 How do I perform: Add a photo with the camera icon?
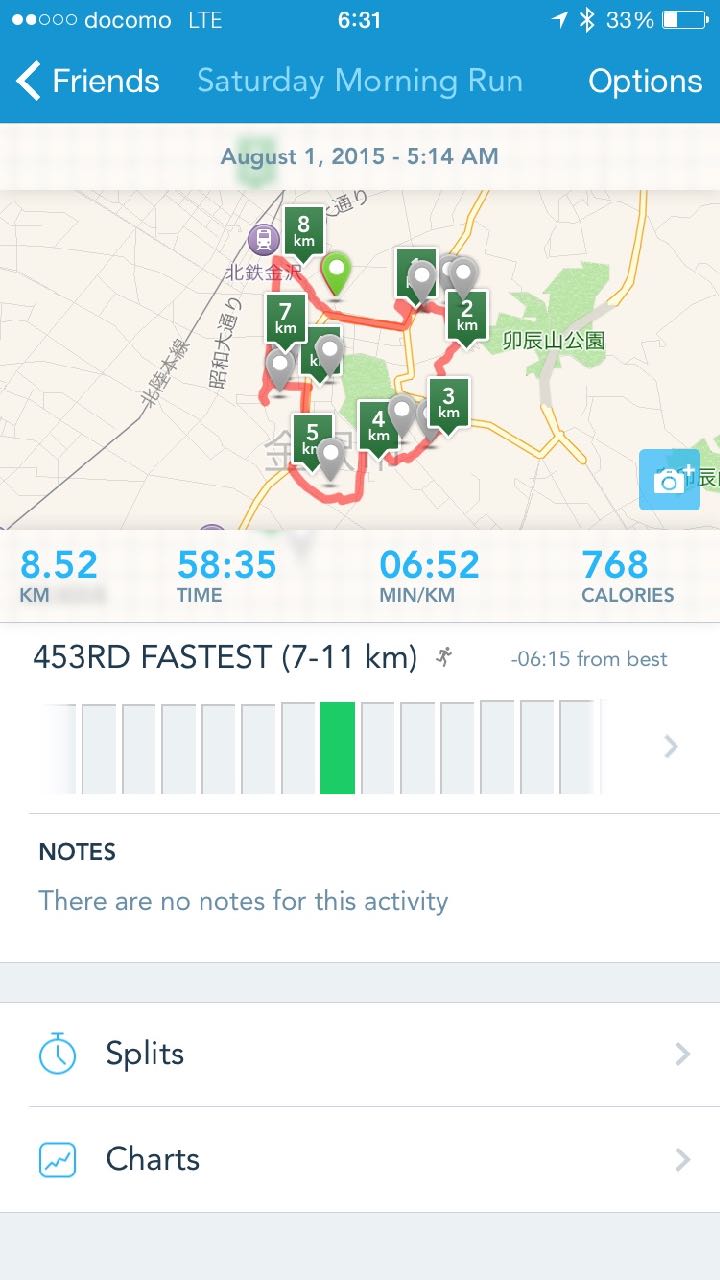tap(669, 480)
